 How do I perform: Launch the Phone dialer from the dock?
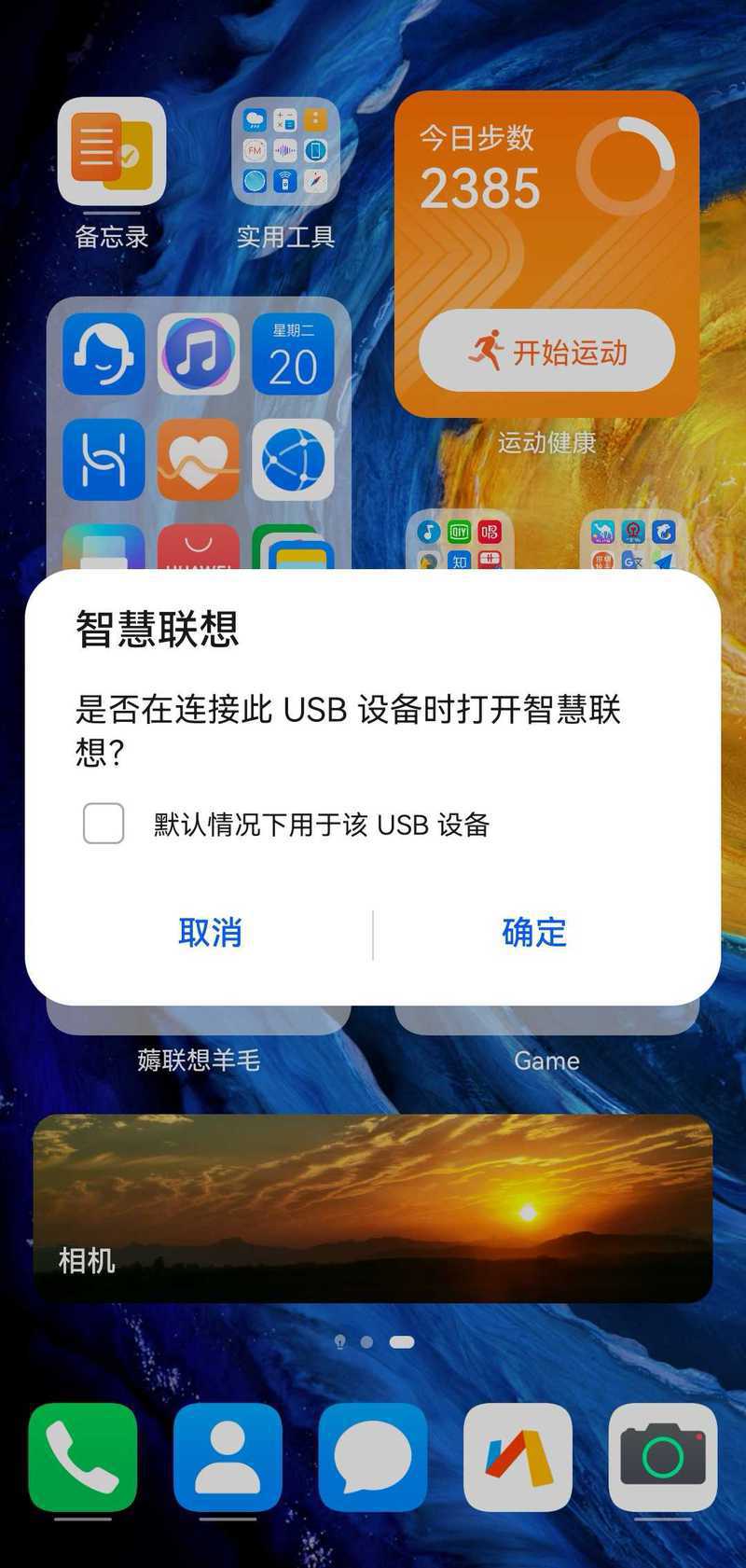point(83,1457)
